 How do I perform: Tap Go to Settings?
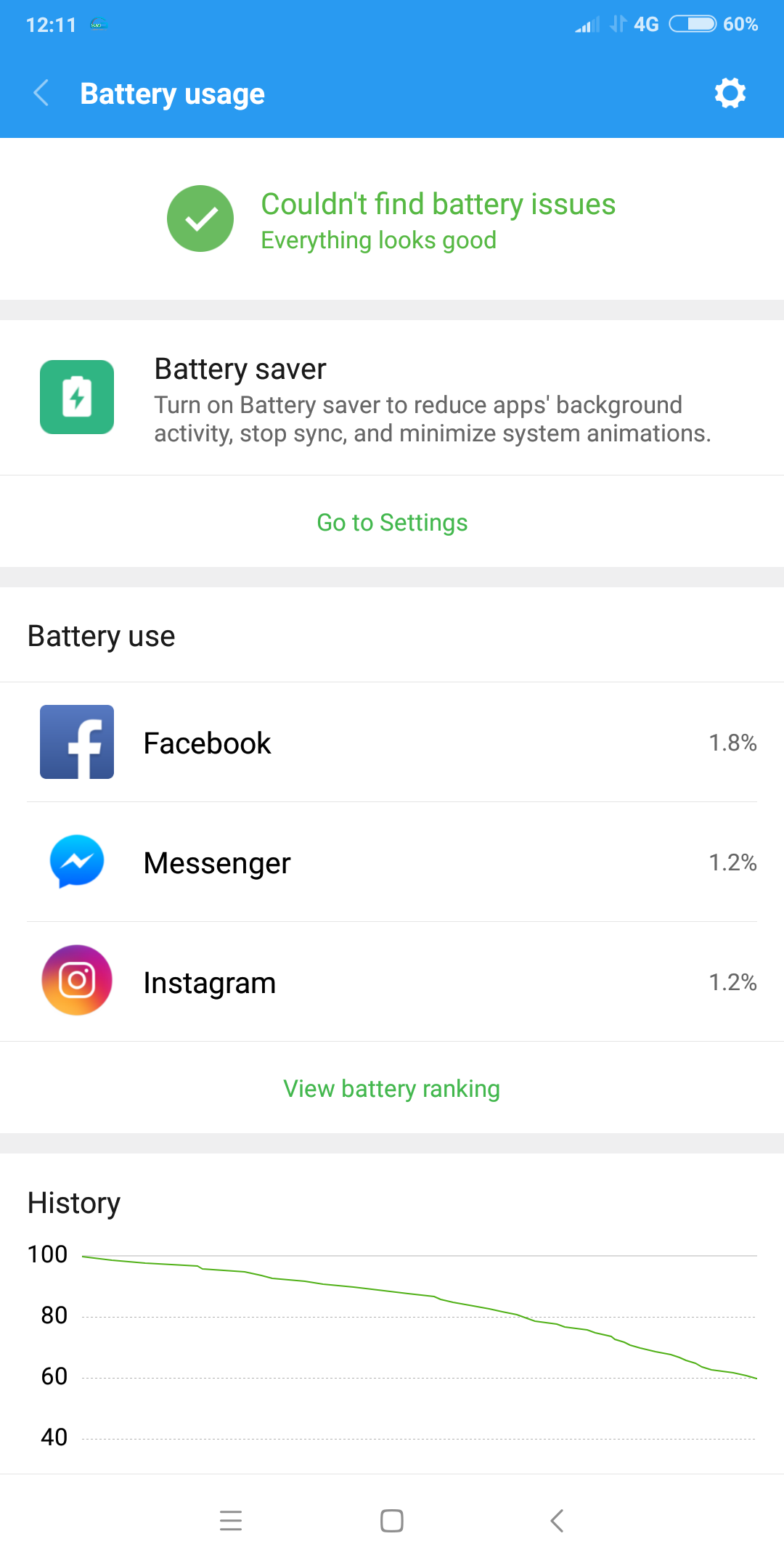tap(392, 523)
